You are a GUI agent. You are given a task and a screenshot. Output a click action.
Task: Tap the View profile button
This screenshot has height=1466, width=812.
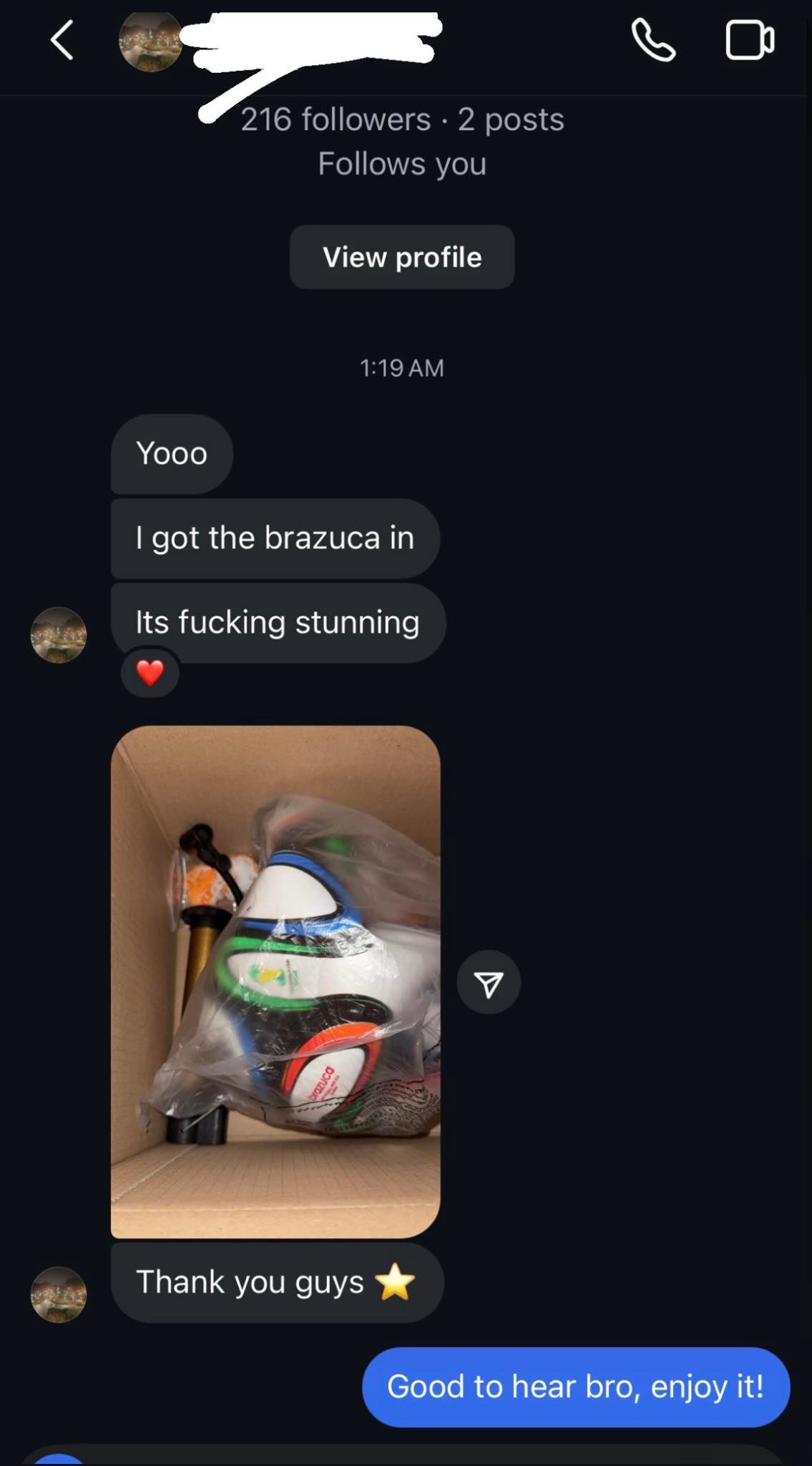[x=402, y=257]
